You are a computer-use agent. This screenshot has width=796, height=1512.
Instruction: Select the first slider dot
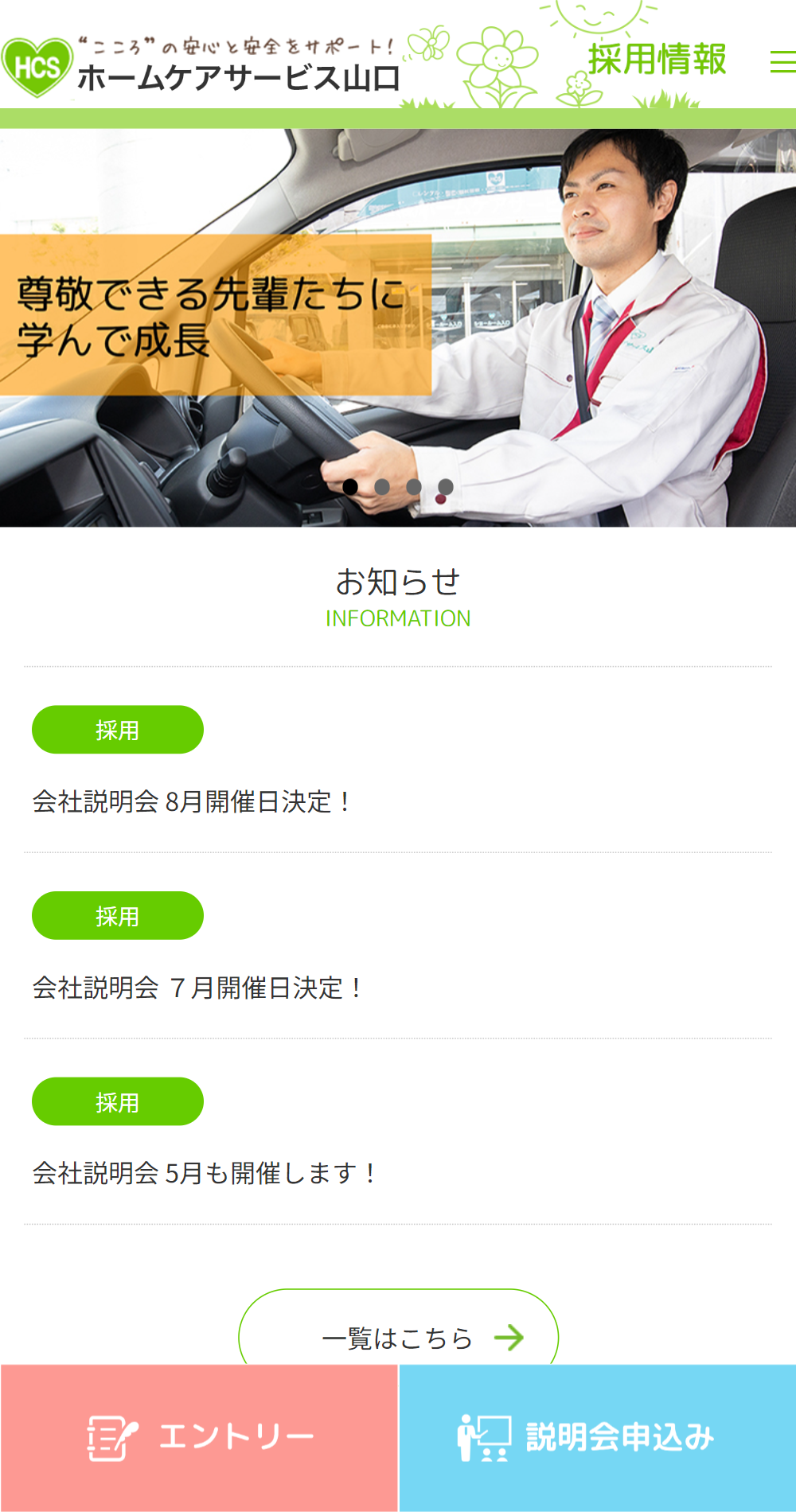[350, 486]
